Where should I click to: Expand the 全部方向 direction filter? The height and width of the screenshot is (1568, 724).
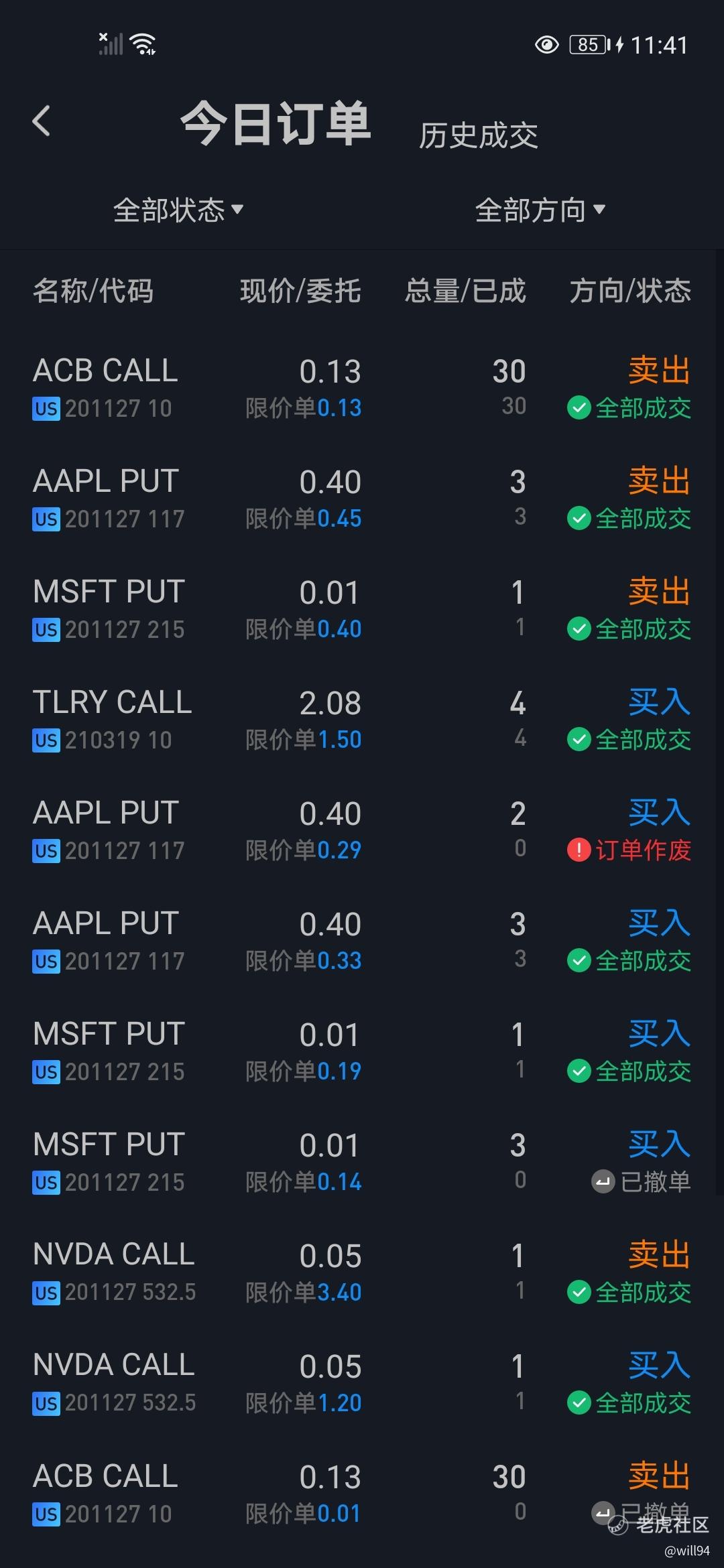pos(540,210)
